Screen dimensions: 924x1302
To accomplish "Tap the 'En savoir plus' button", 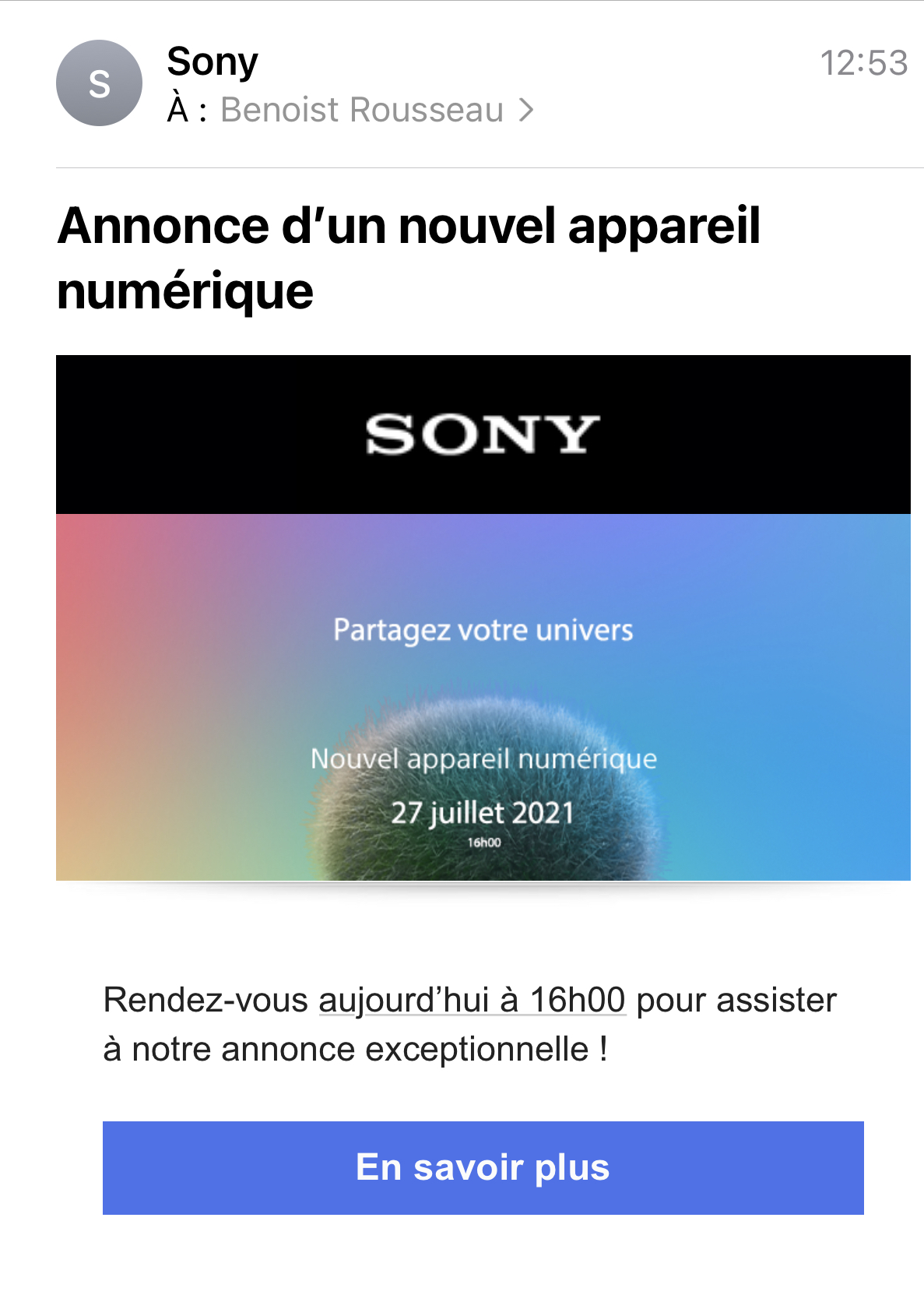I will click(x=483, y=1167).
